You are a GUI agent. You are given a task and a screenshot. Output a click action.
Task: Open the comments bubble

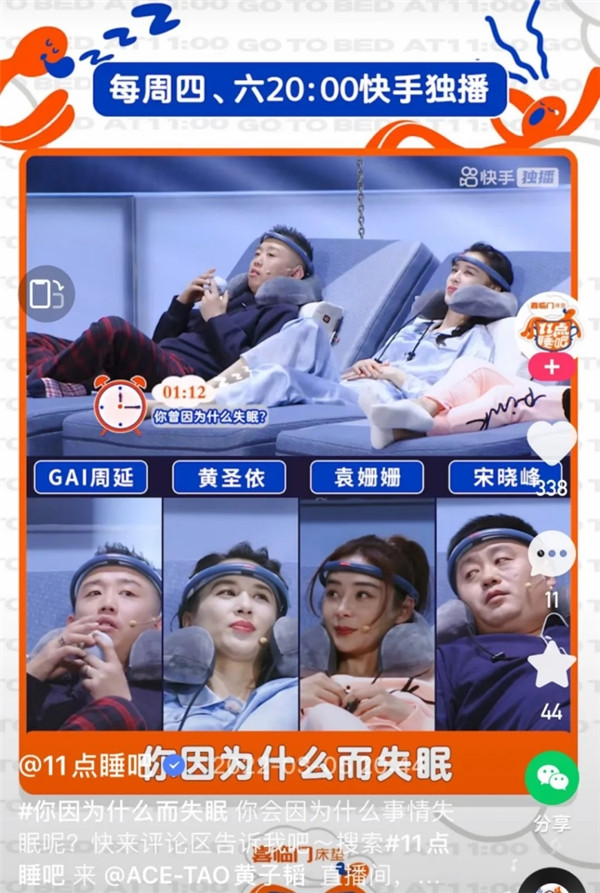551,554
